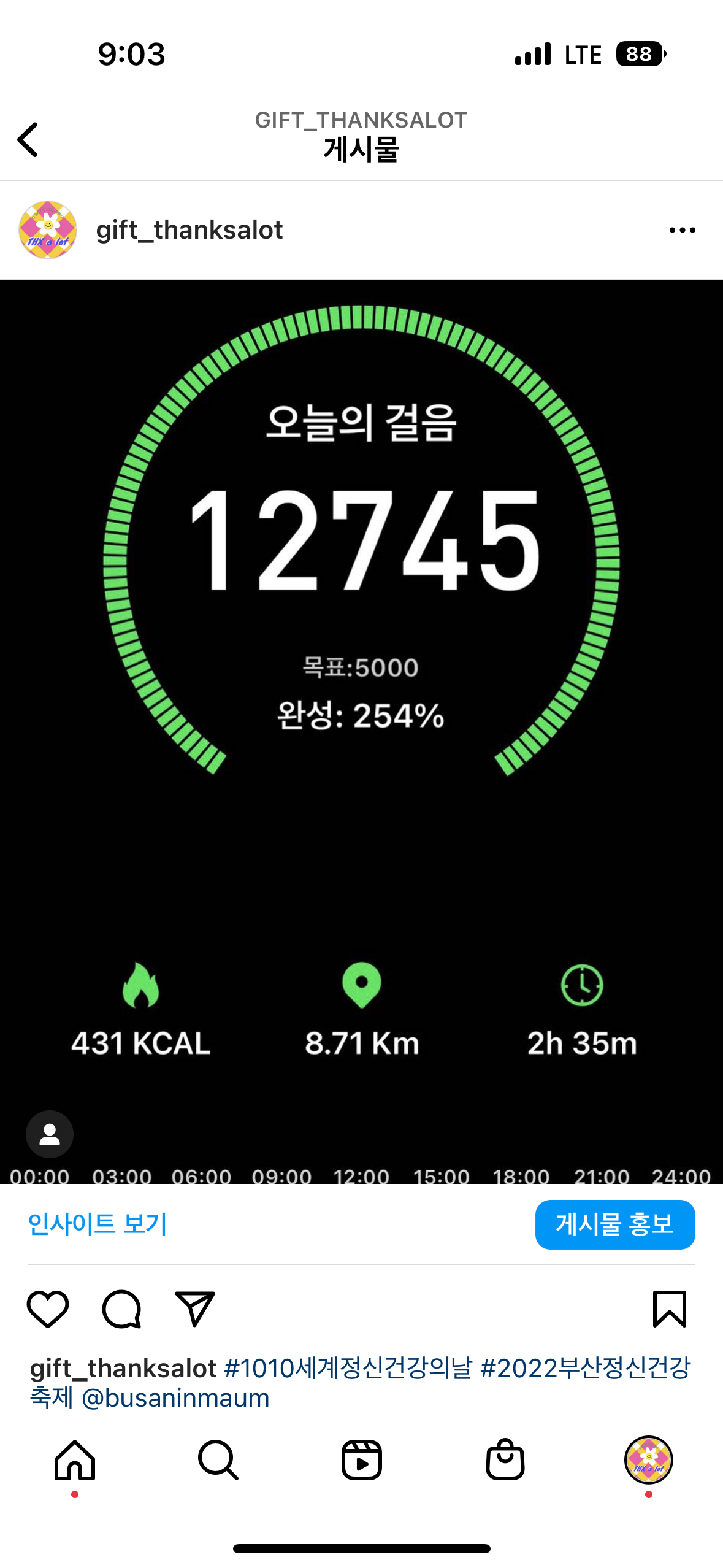Screen dimensions: 723x1568
Task: Visit the @busaninmaum mention
Action: (175, 1398)
